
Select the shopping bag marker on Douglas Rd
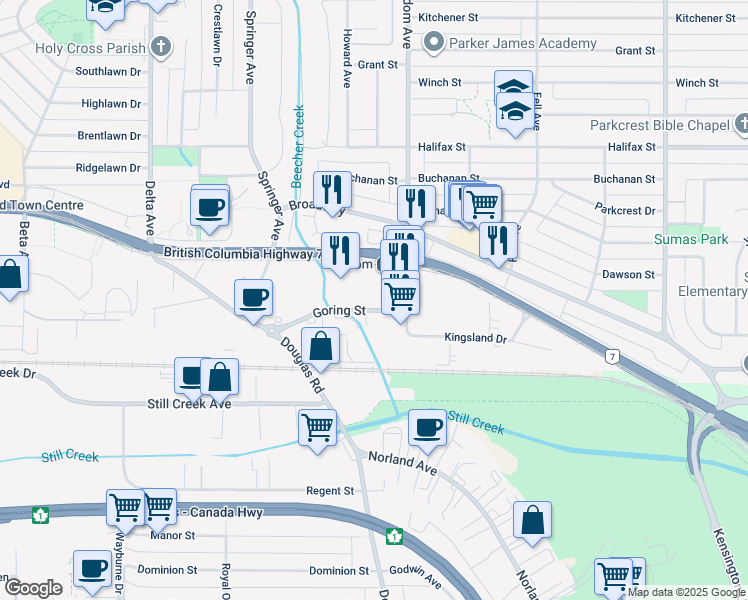pyautogui.click(x=321, y=348)
